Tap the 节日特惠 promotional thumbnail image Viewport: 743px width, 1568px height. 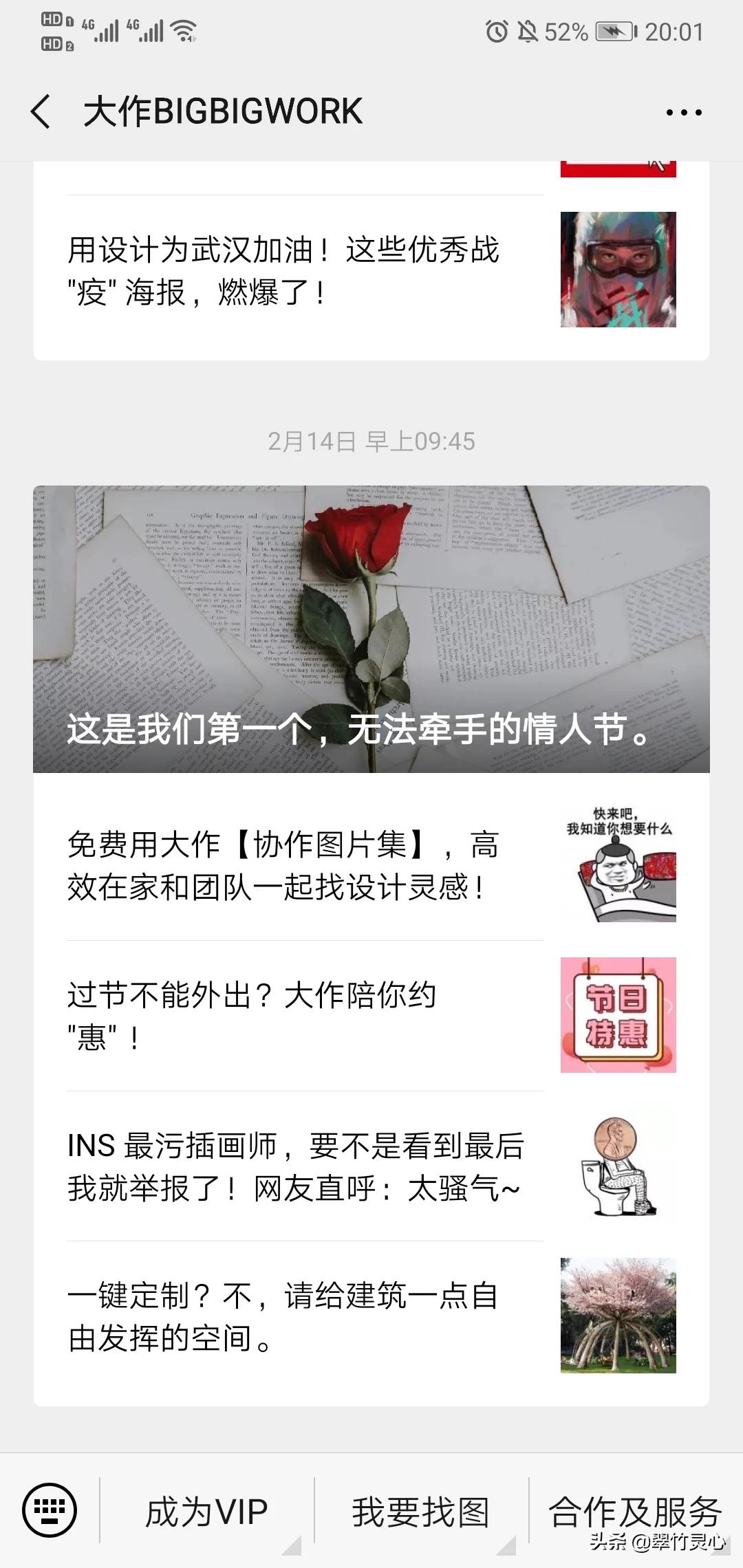[618, 1013]
